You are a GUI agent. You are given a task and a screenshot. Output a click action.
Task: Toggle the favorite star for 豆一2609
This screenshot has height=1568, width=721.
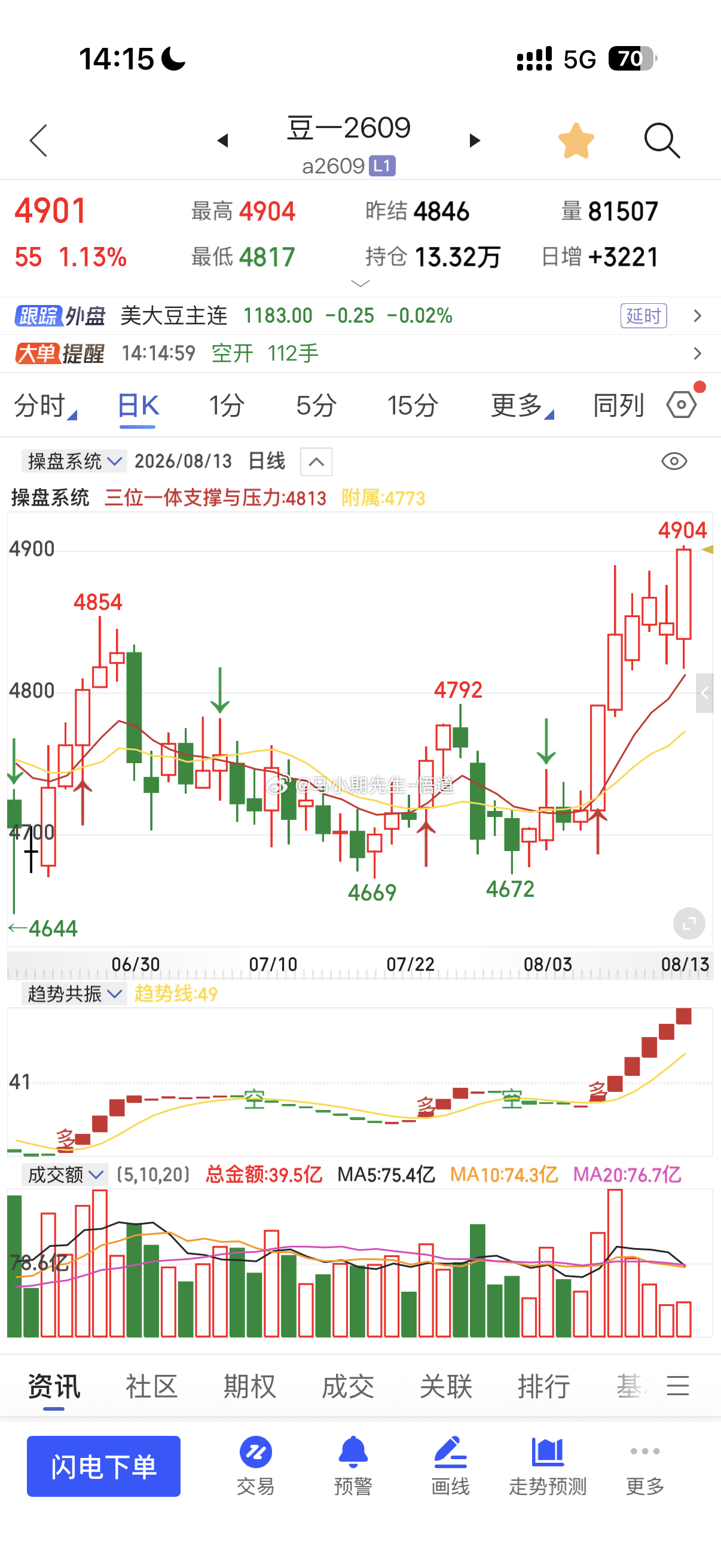tap(576, 141)
